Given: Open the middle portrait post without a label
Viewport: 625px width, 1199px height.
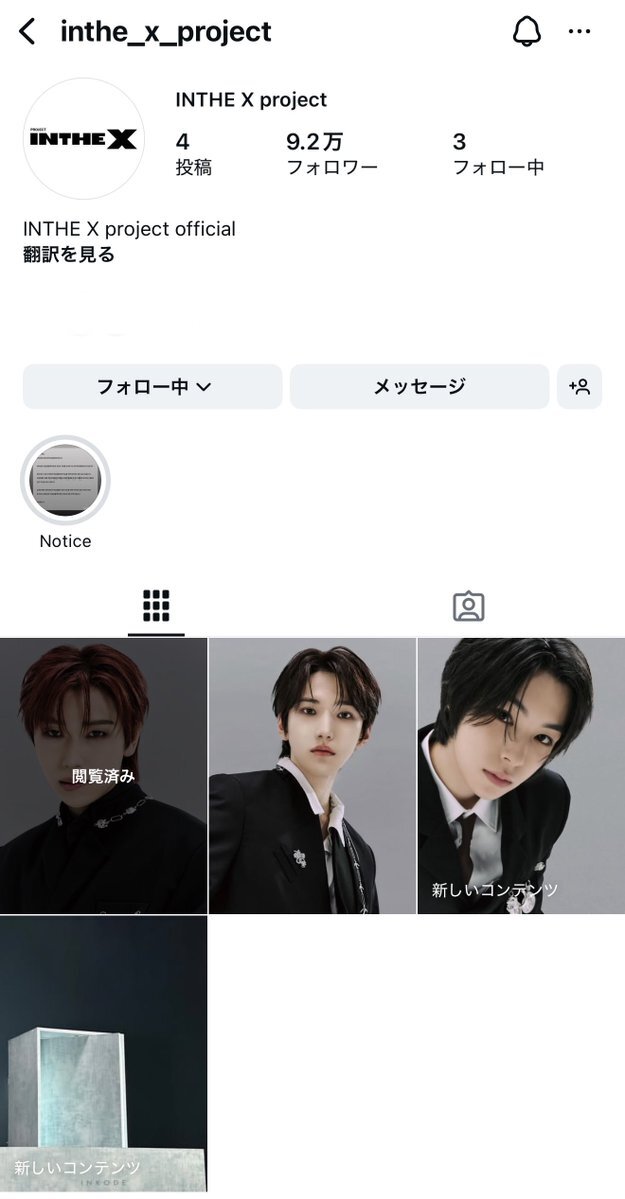Looking at the screenshot, I should [x=312, y=775].
